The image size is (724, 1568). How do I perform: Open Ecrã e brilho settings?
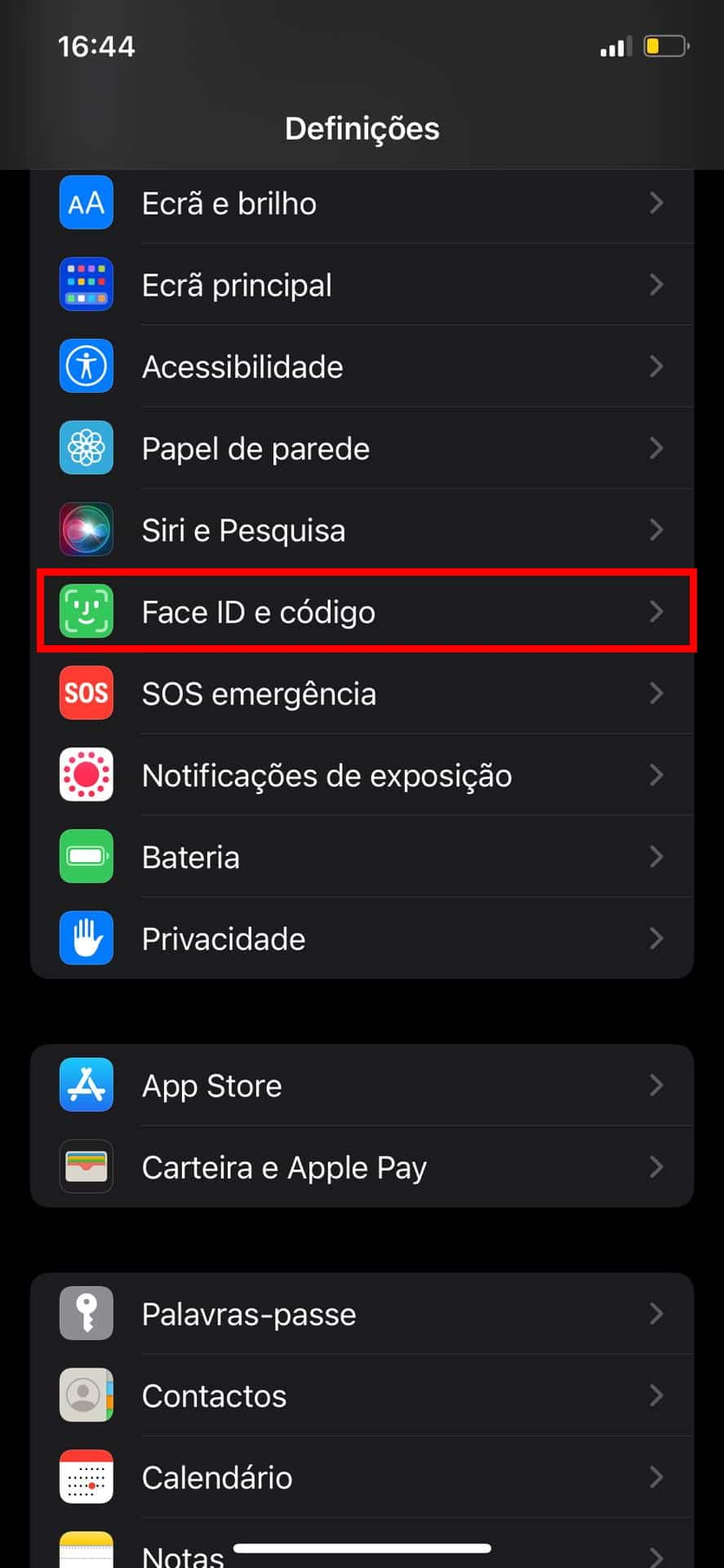tap(362, 203)
